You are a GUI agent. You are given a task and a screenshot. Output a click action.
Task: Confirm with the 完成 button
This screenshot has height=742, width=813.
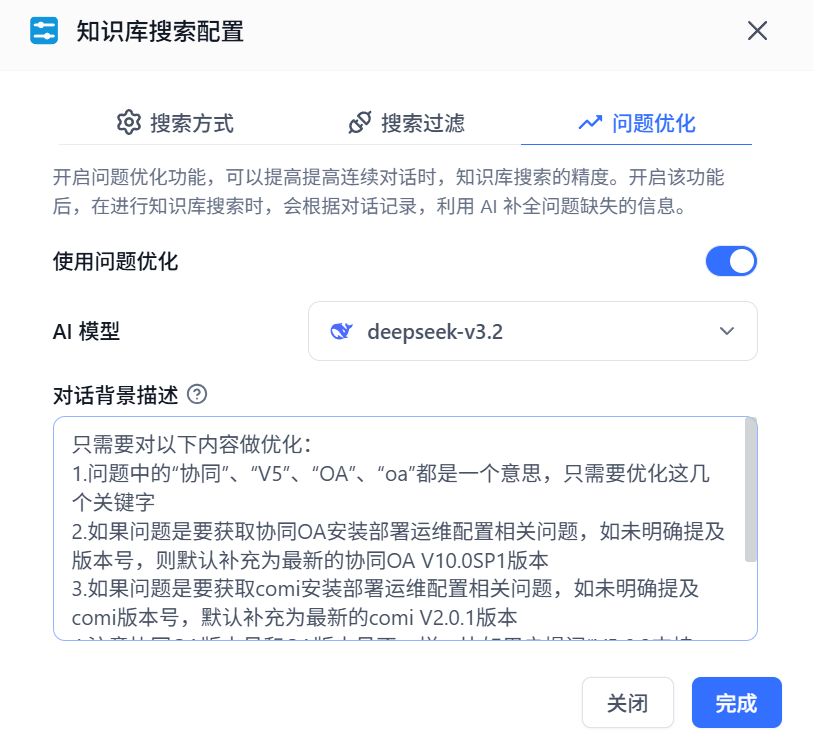click(x=736, y=703)
